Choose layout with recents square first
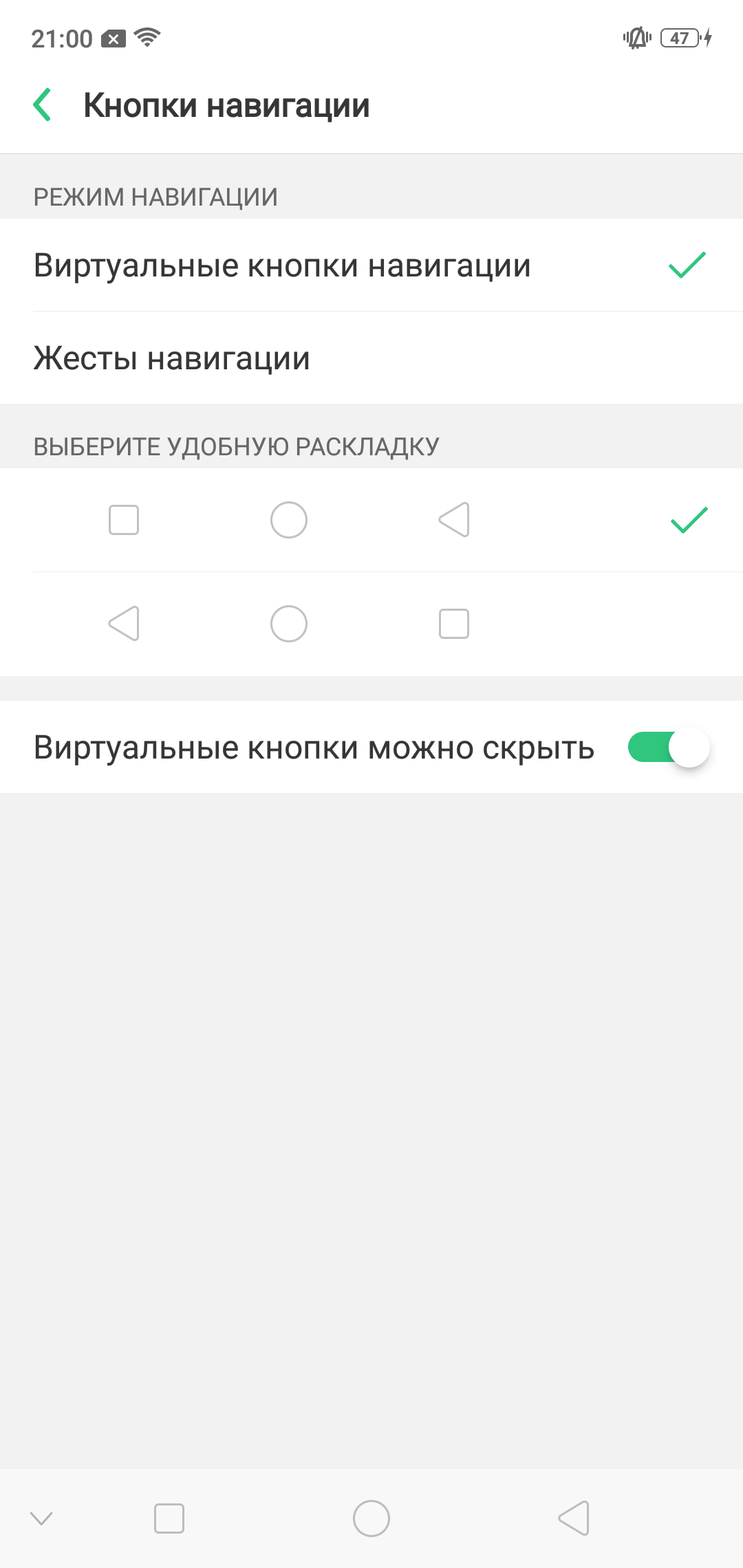743x1568 pixels. pos(371,520)
